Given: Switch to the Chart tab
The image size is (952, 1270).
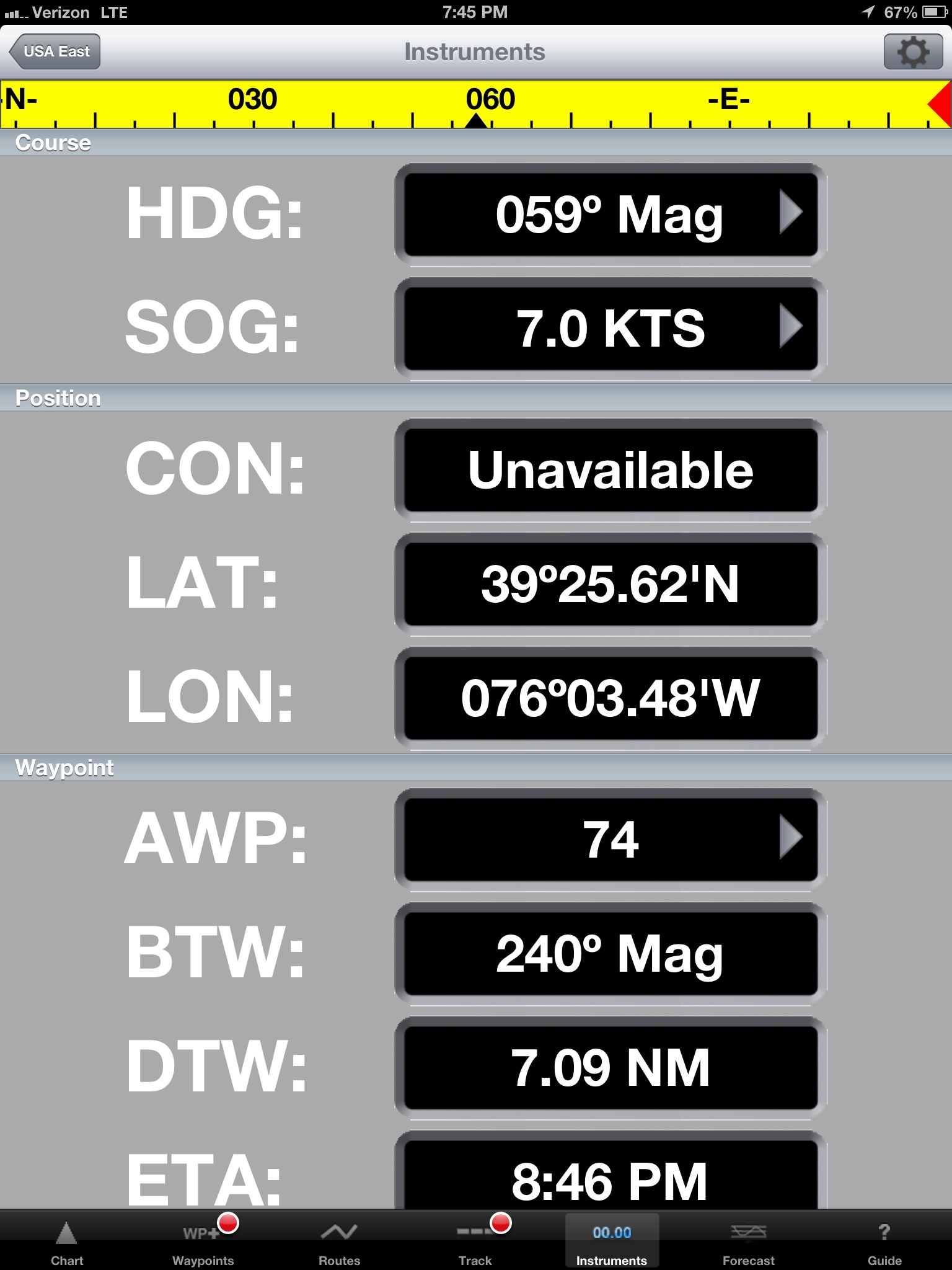Looking at the screenshot, I should pyautogui.click(x=67, y=1243).
